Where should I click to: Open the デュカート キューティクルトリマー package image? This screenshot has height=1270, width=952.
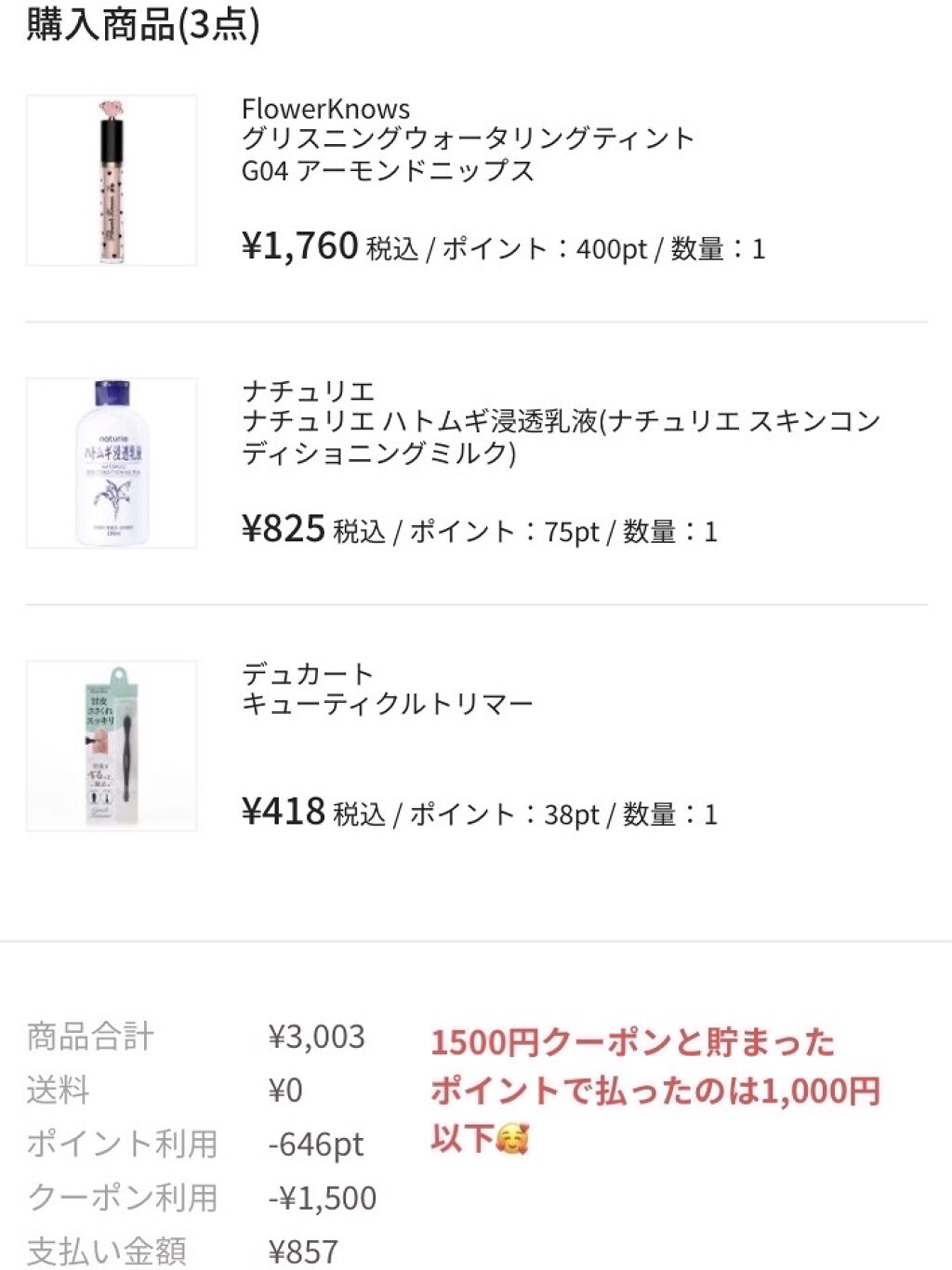111,745
